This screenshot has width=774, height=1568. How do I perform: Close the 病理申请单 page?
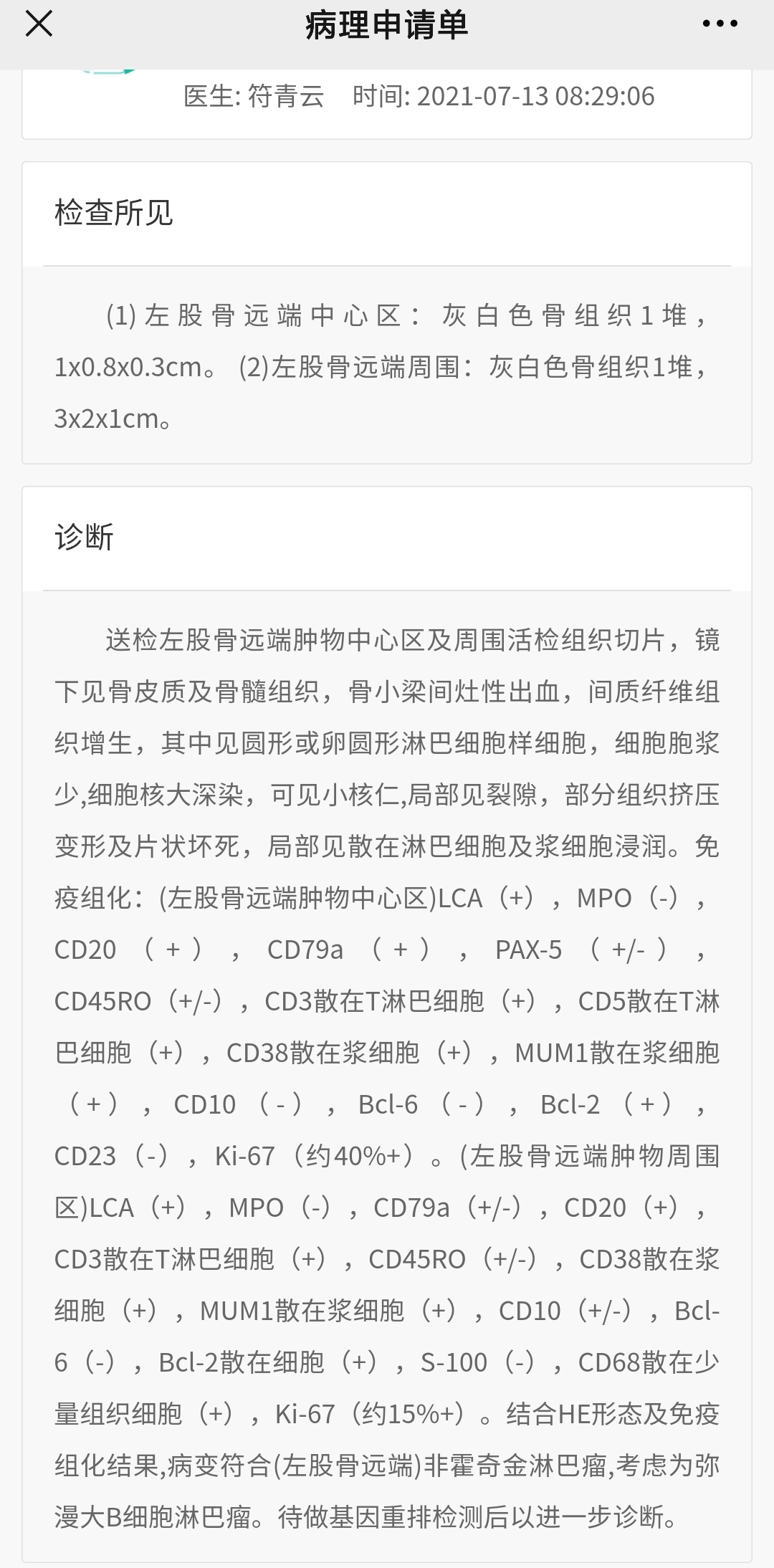(39, 24)
